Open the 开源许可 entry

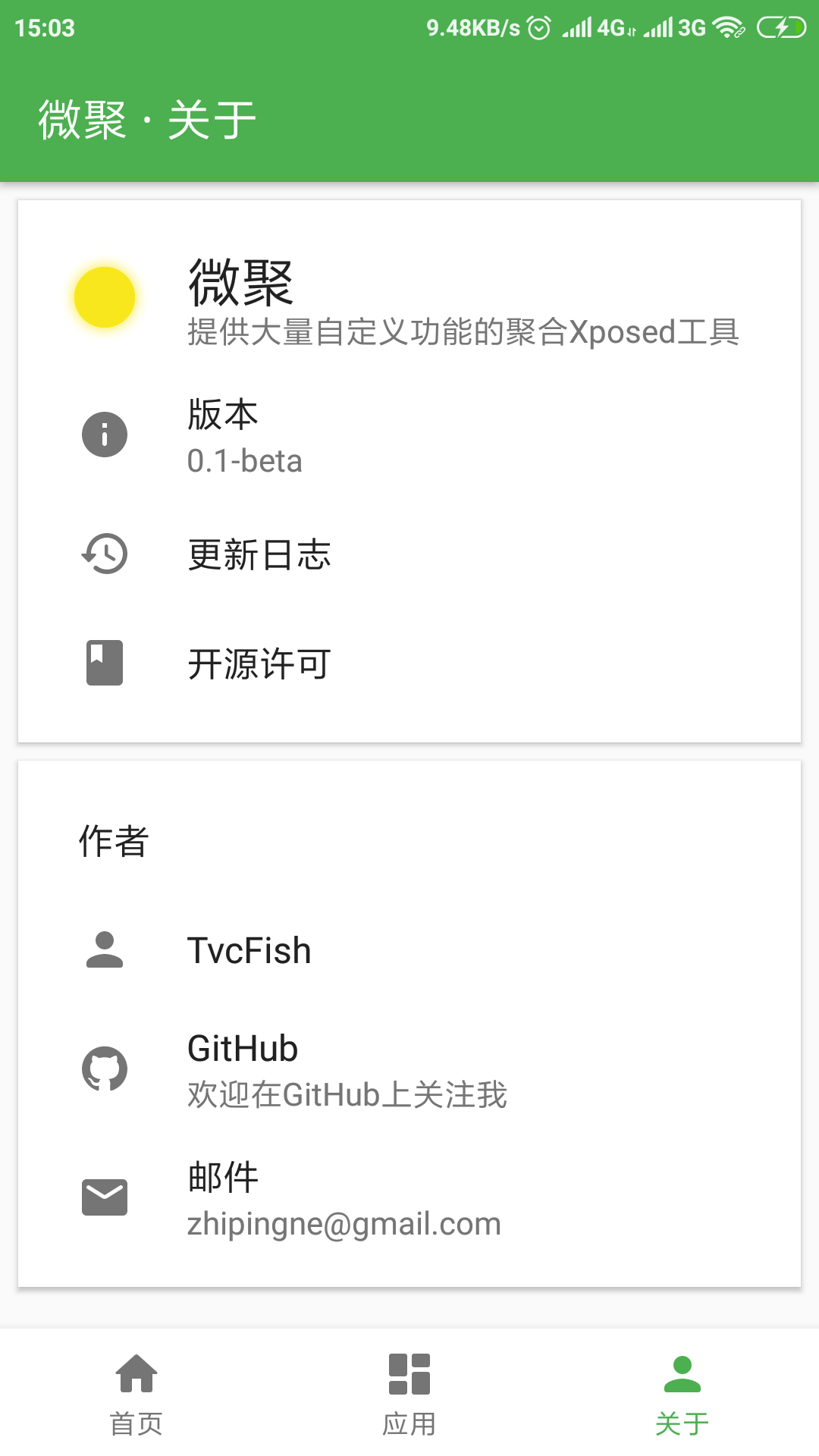click(x=258, y=664)
